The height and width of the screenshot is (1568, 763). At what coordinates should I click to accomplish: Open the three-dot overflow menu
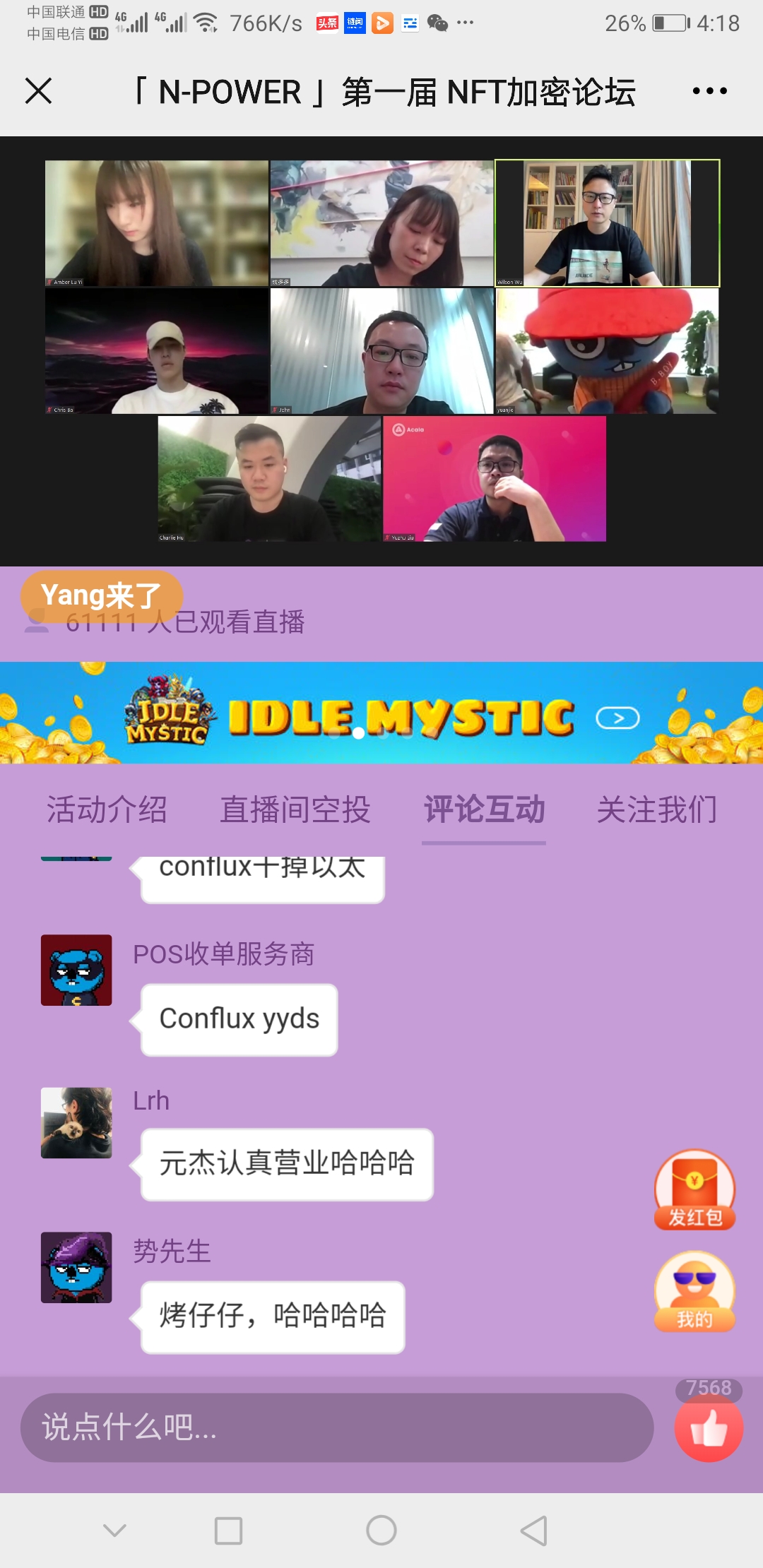tap(709, 91)
